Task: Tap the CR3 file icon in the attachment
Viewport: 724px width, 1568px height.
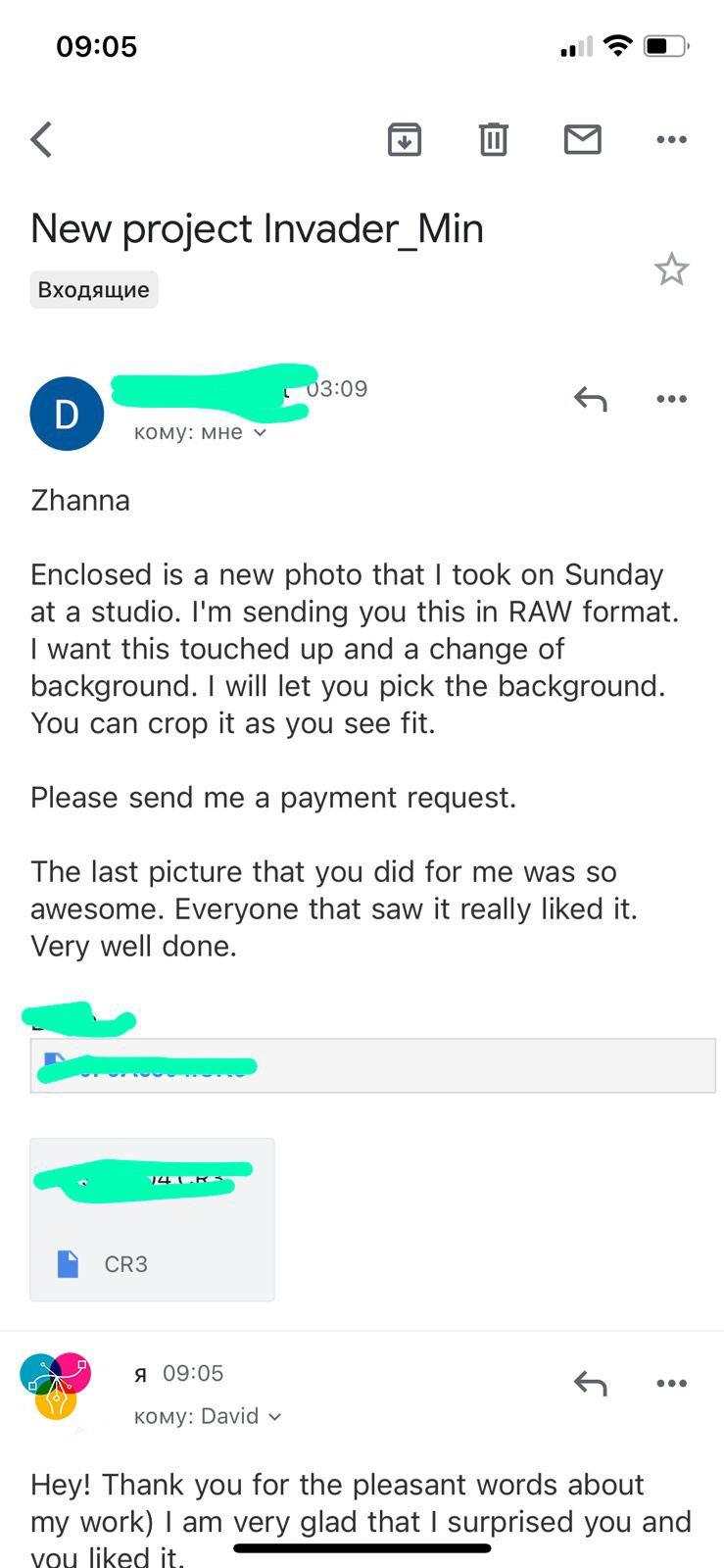Action: 67,1263
